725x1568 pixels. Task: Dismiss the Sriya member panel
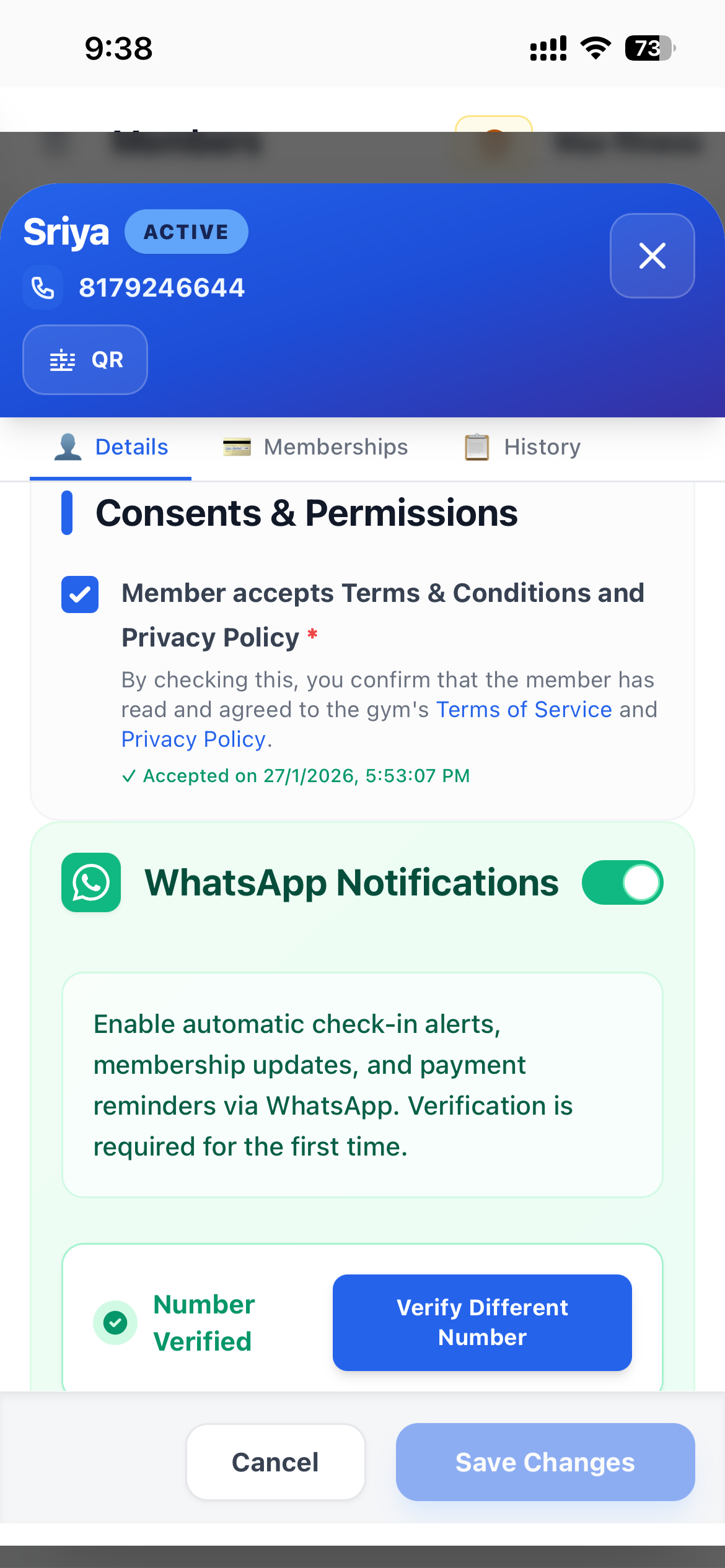[x=652, y=255]
